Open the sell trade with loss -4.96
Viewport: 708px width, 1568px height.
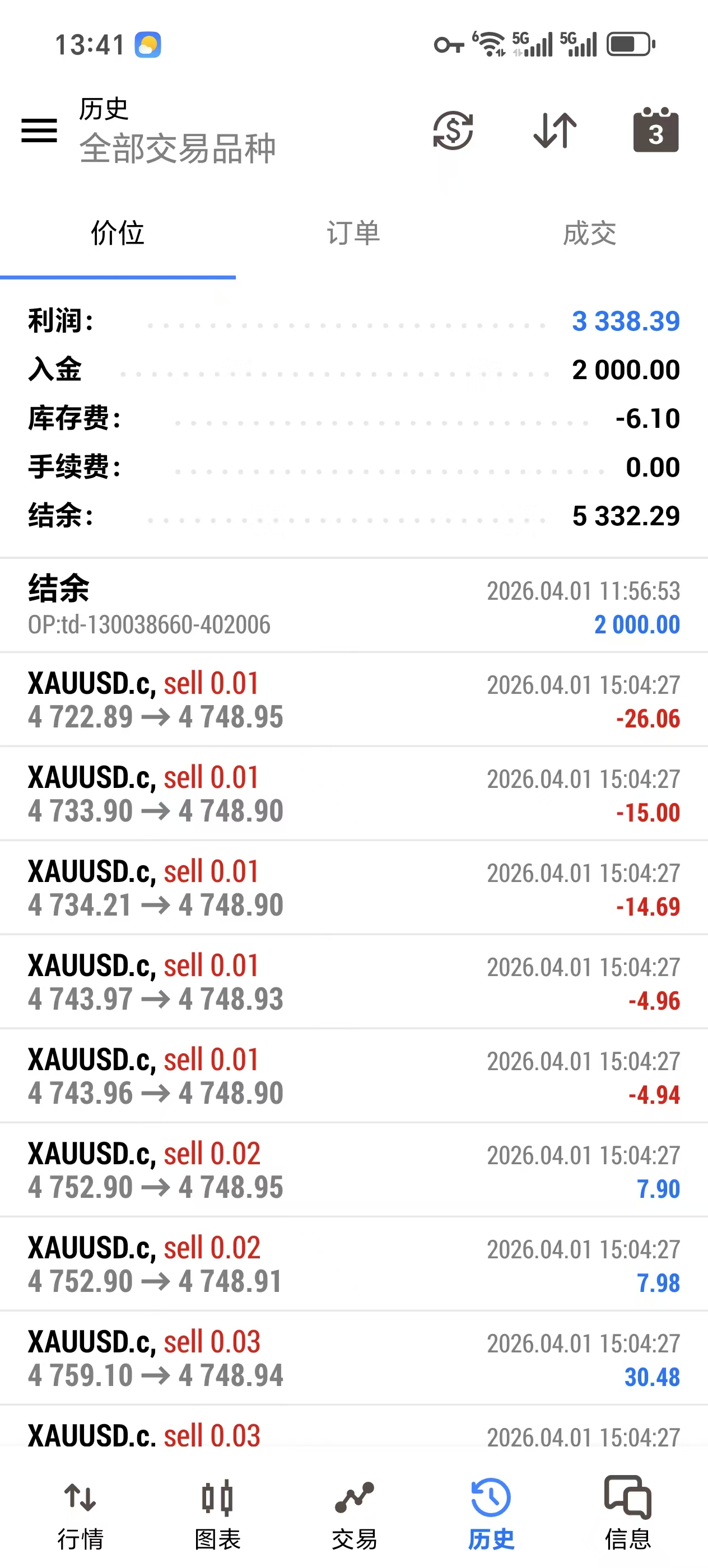coord(353,982)
